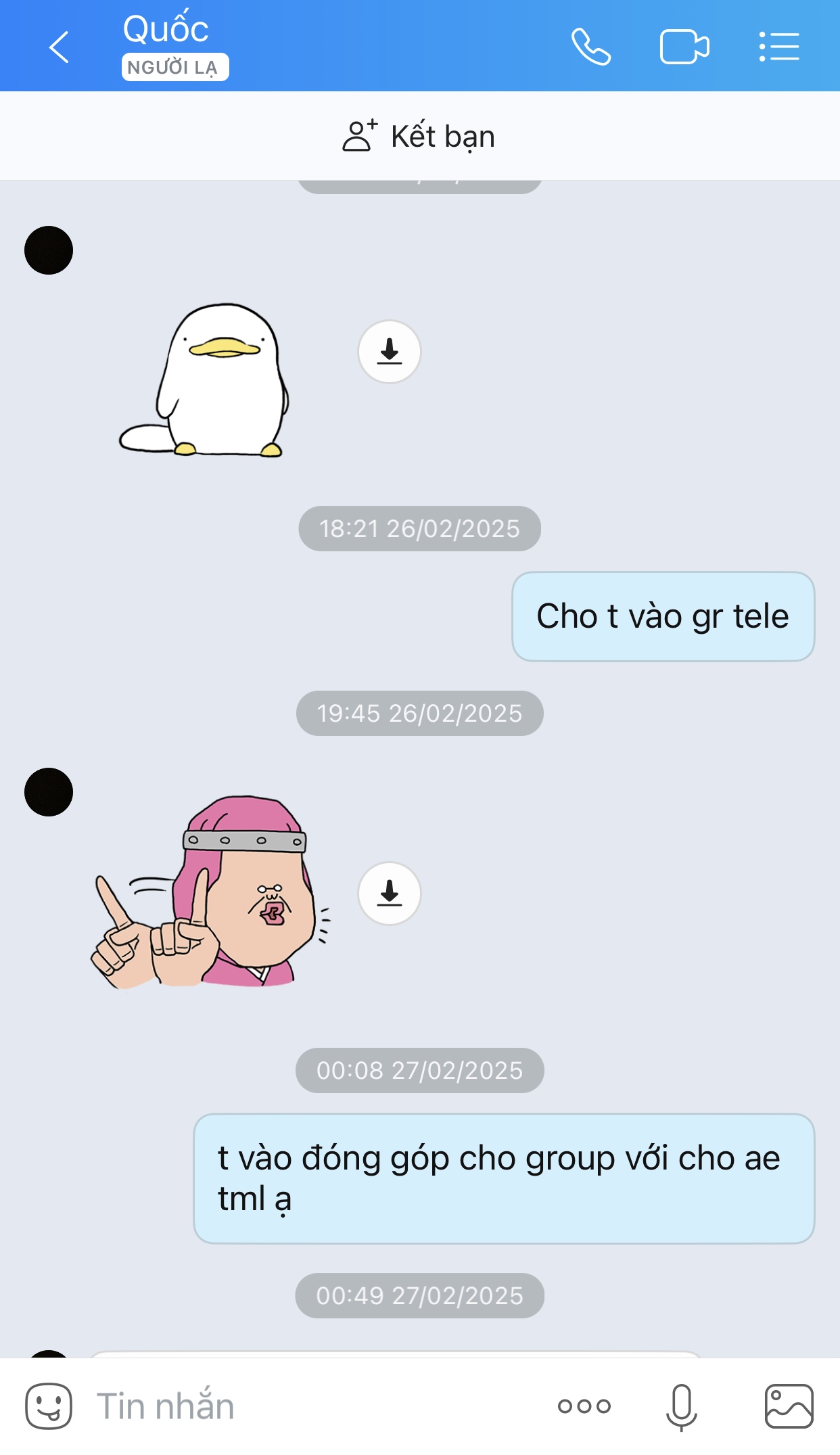This screenshot has height=1455, width=840.
Task: Open more attachment options
Action: click(x=584, y=1406)
